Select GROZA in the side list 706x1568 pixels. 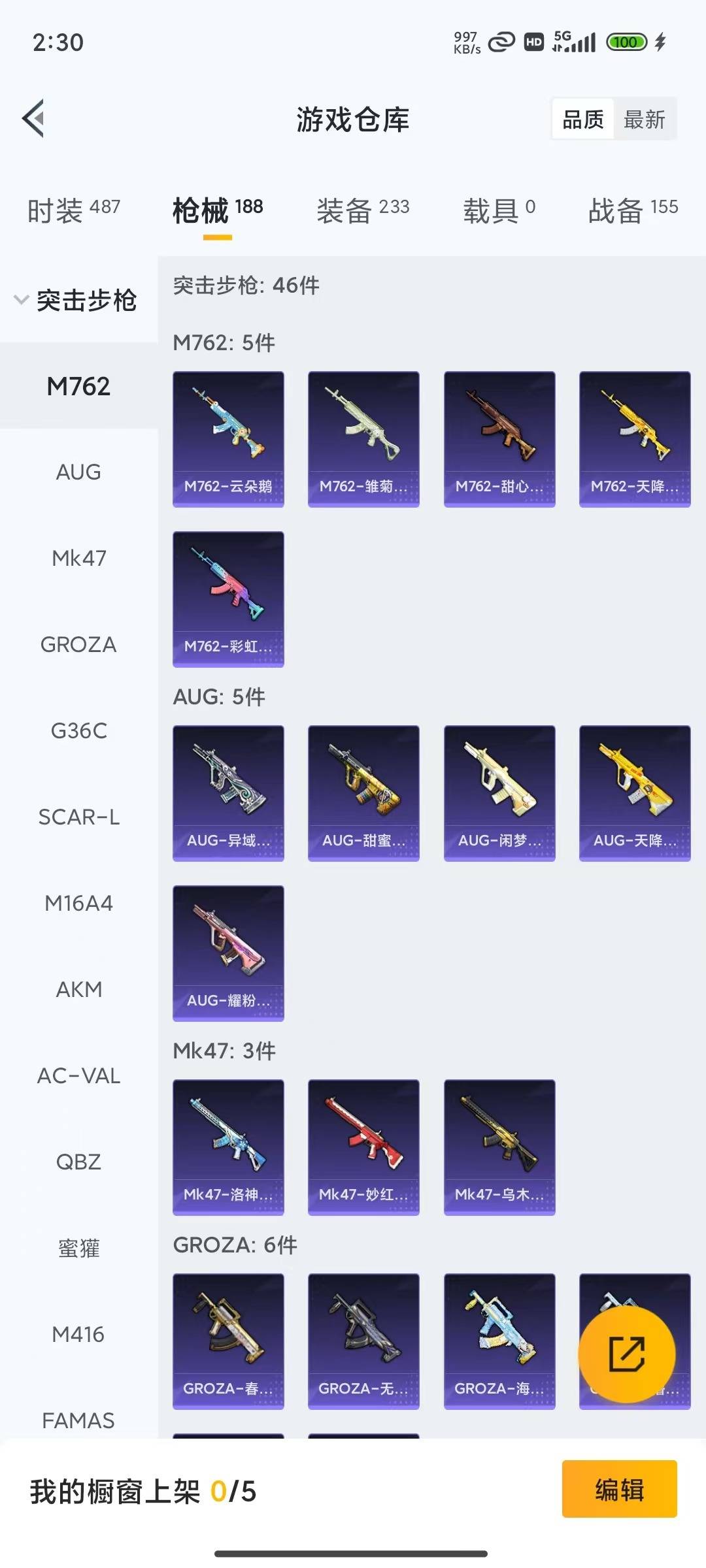point(78,644)
